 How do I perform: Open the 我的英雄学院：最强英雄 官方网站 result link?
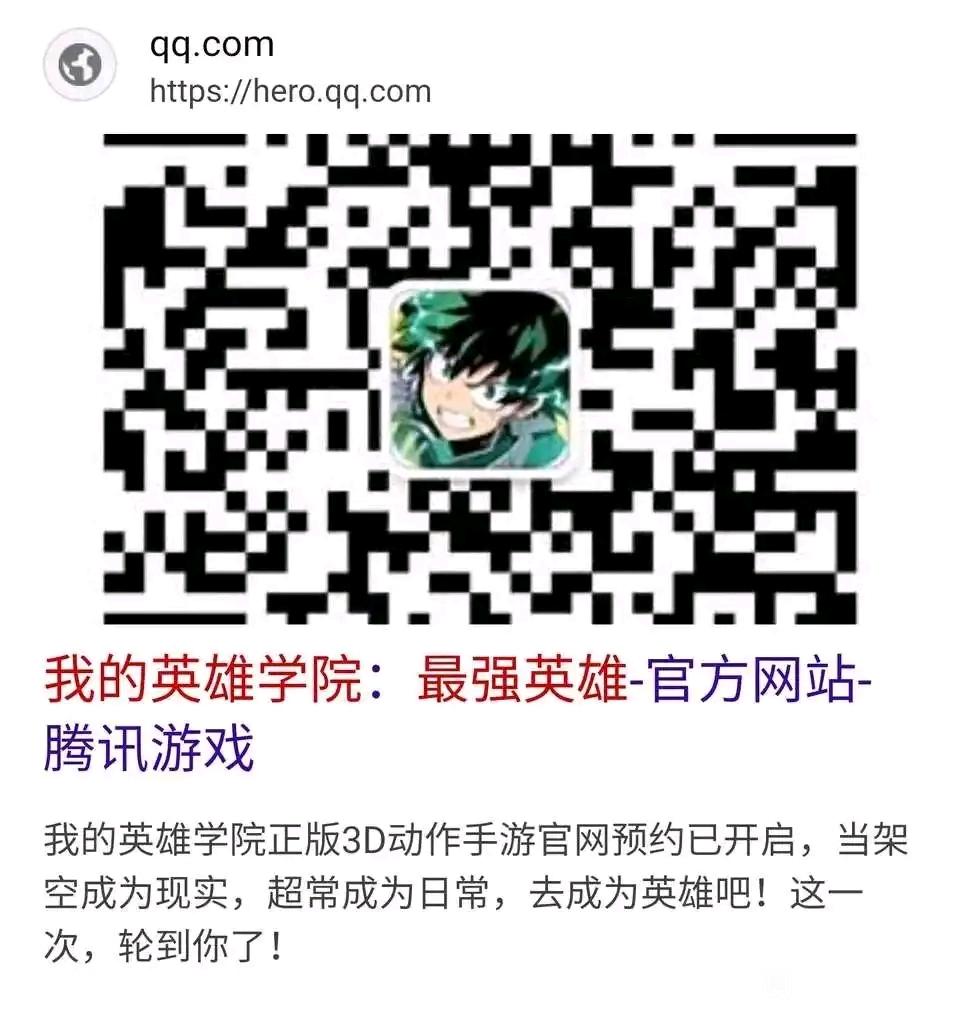point(457,713)
